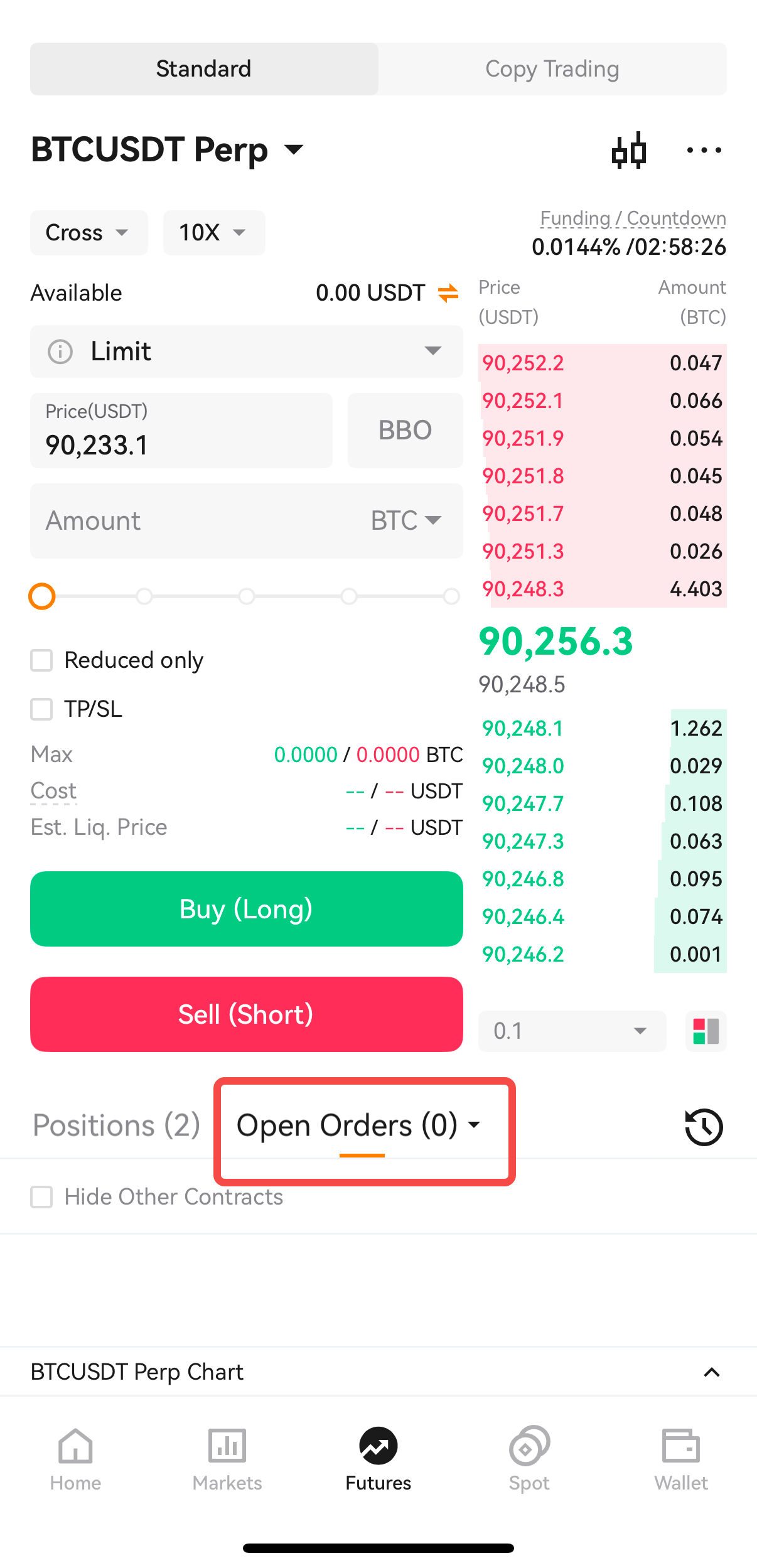Tap the Sell (Short) button

[247, 1014]
